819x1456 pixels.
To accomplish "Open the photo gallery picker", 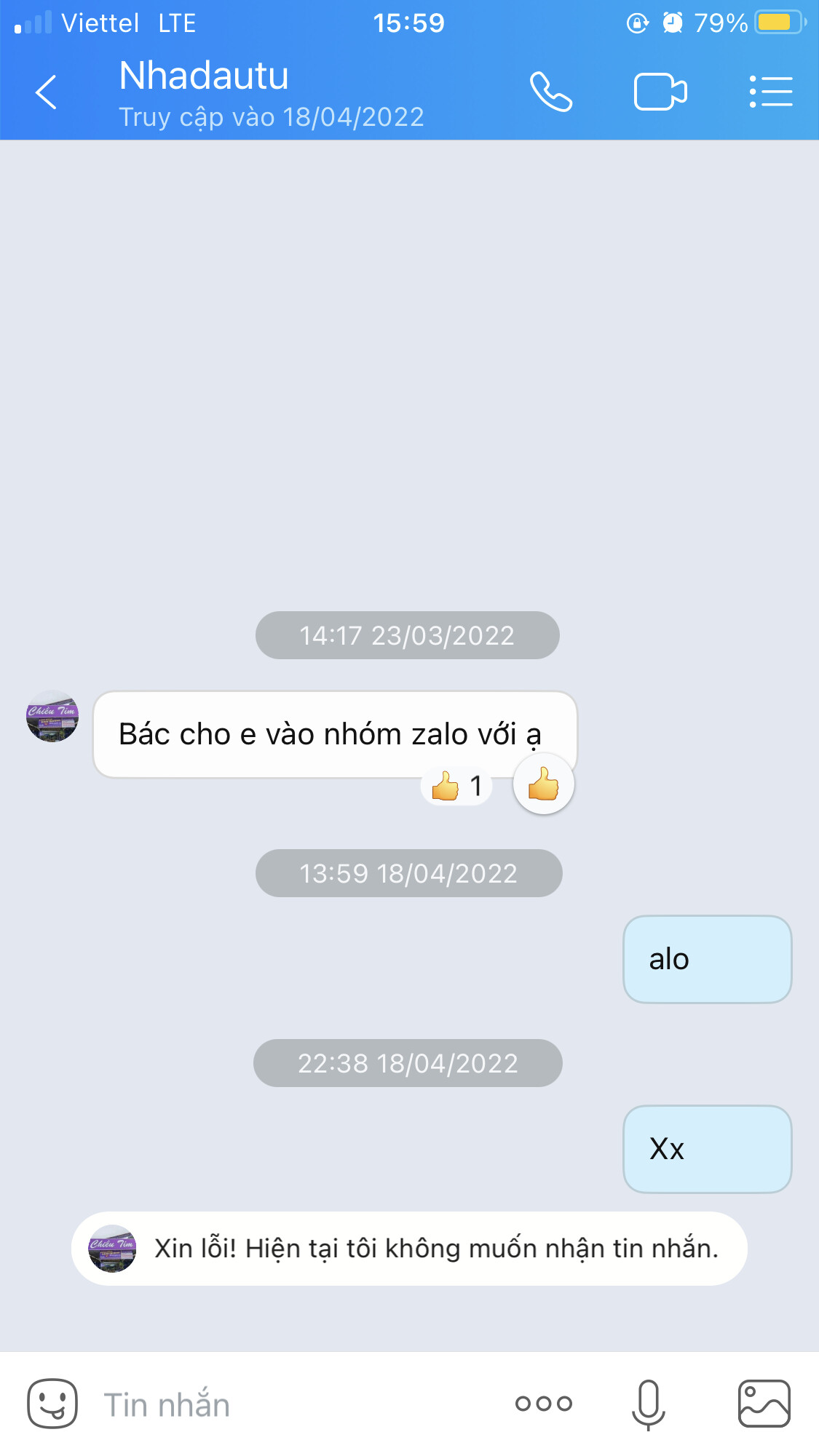I will click(764, 1404).
